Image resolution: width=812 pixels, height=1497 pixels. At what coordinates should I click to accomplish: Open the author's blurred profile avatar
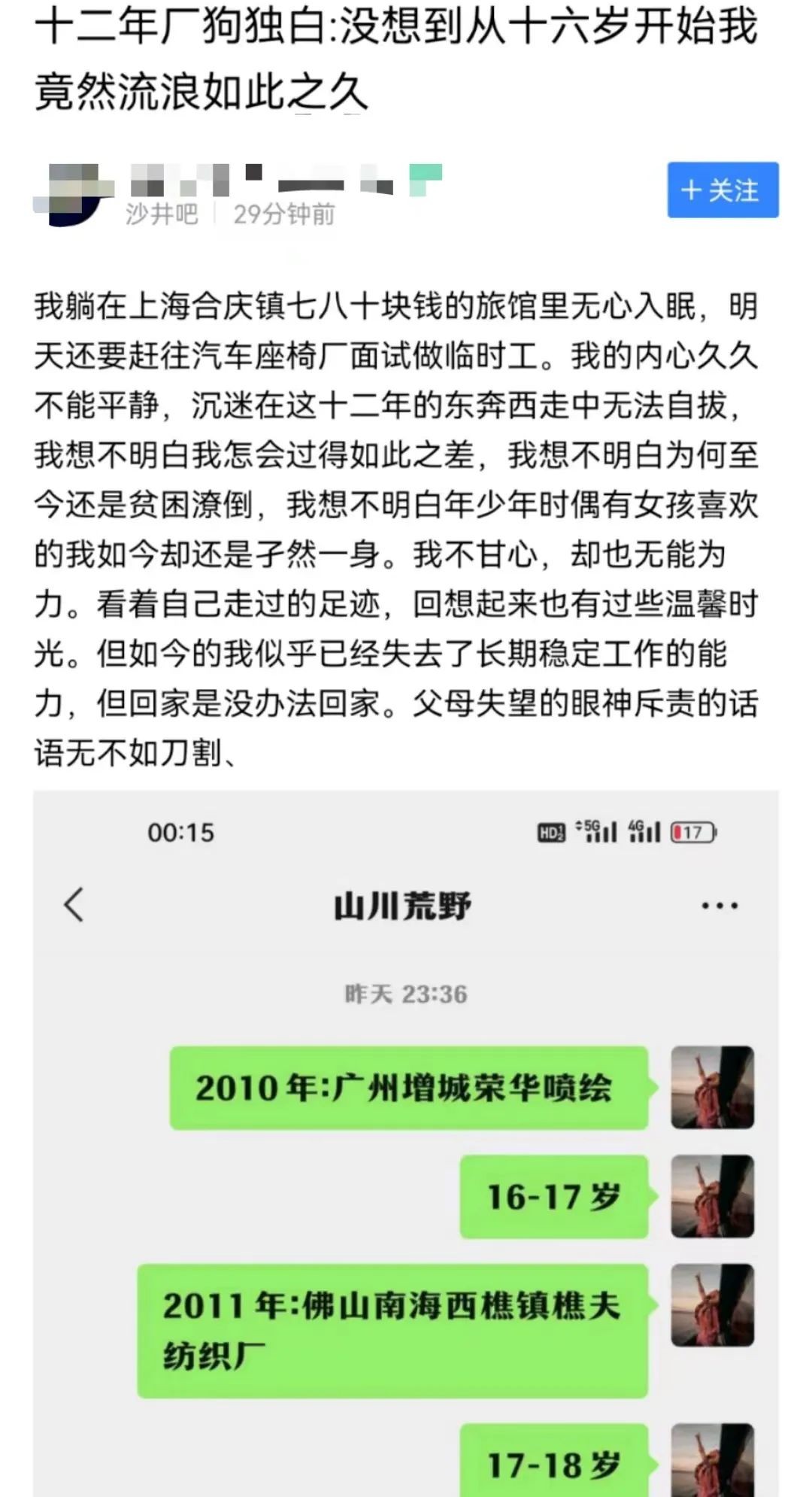tap(73, 195)
